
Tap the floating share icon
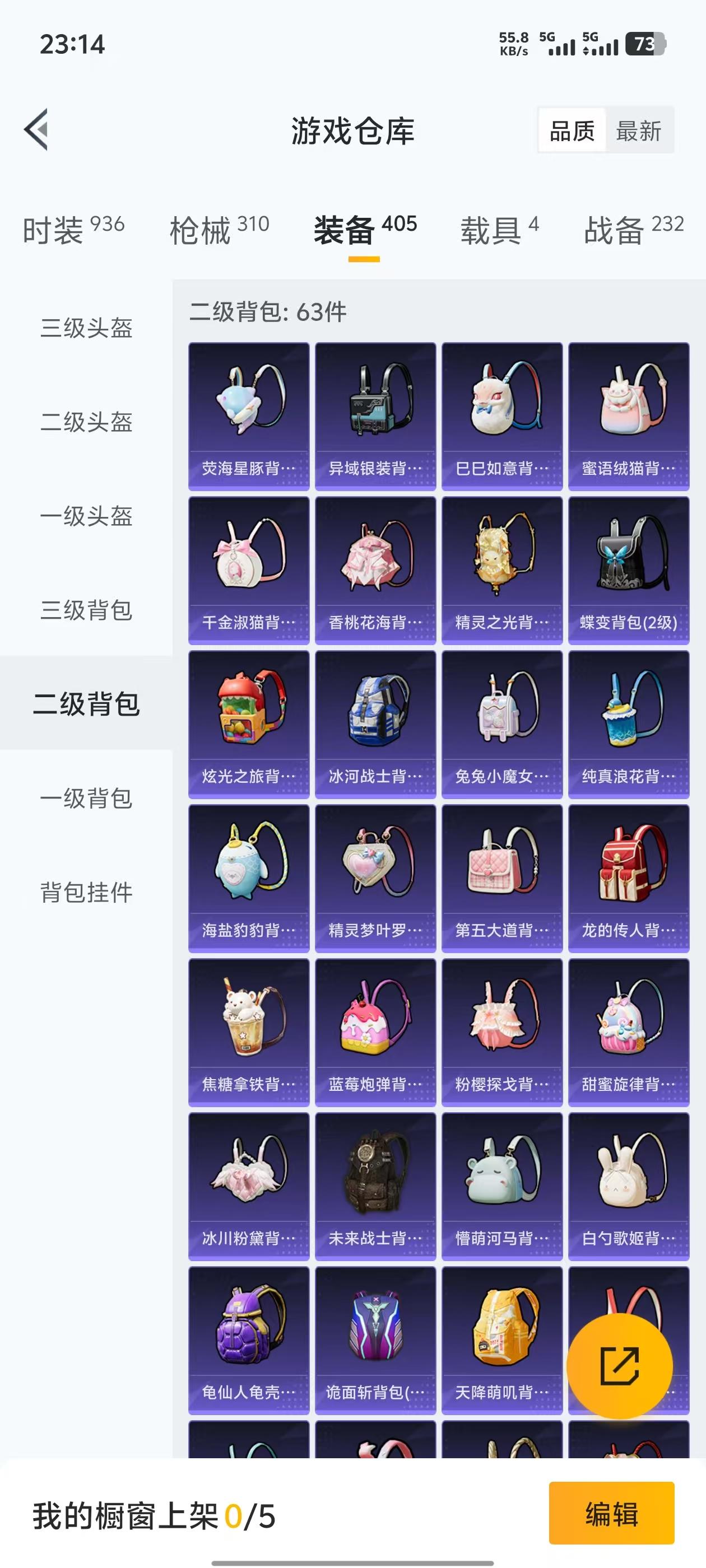coord(620,1365)
